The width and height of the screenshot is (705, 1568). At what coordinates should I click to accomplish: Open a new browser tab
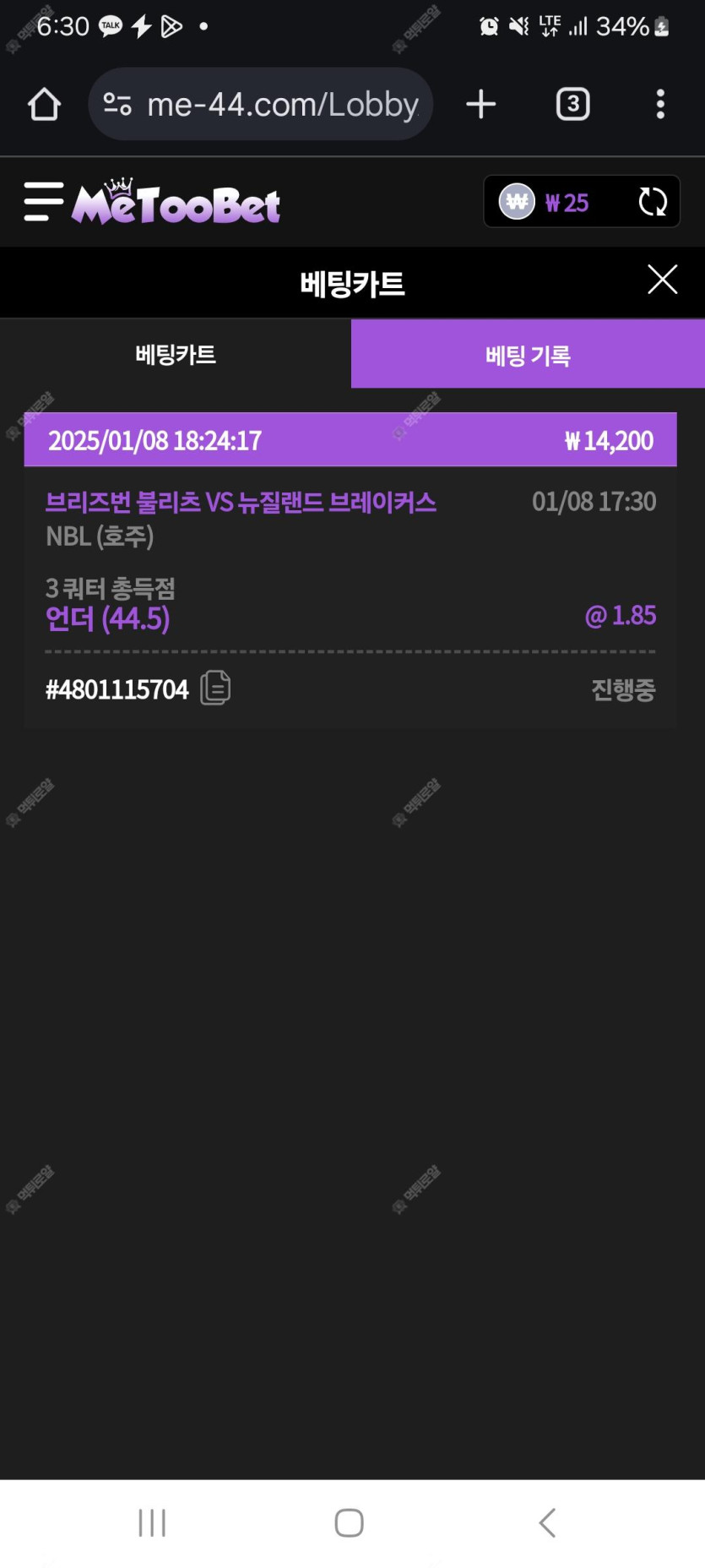click(x=480, y=105)
